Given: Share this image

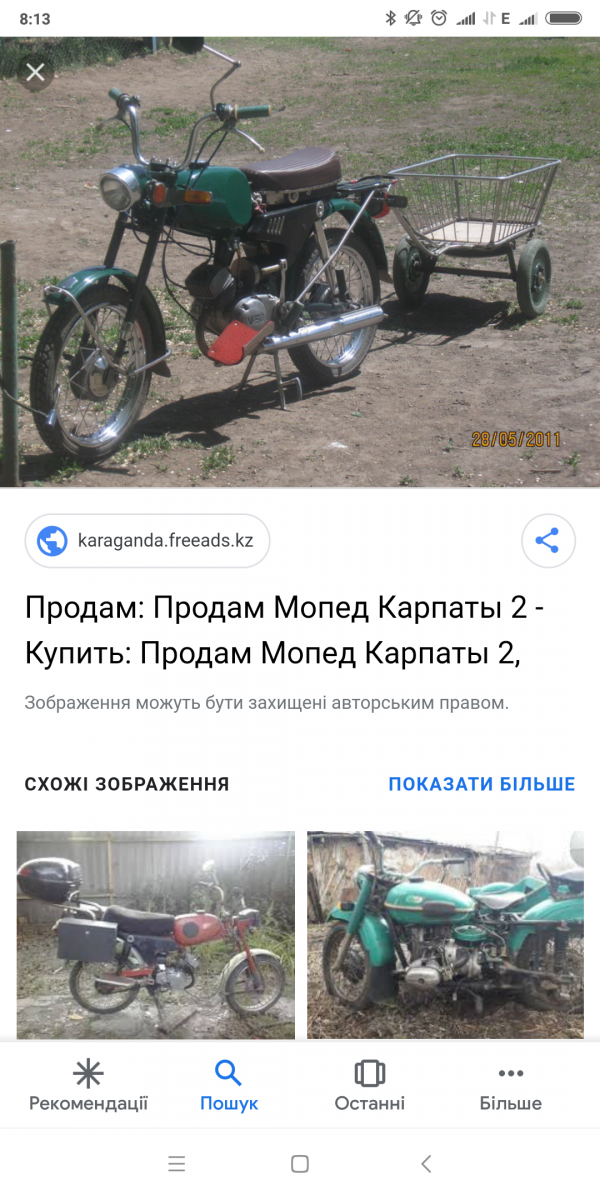Looking at the screenshot, I should (547, 541).
